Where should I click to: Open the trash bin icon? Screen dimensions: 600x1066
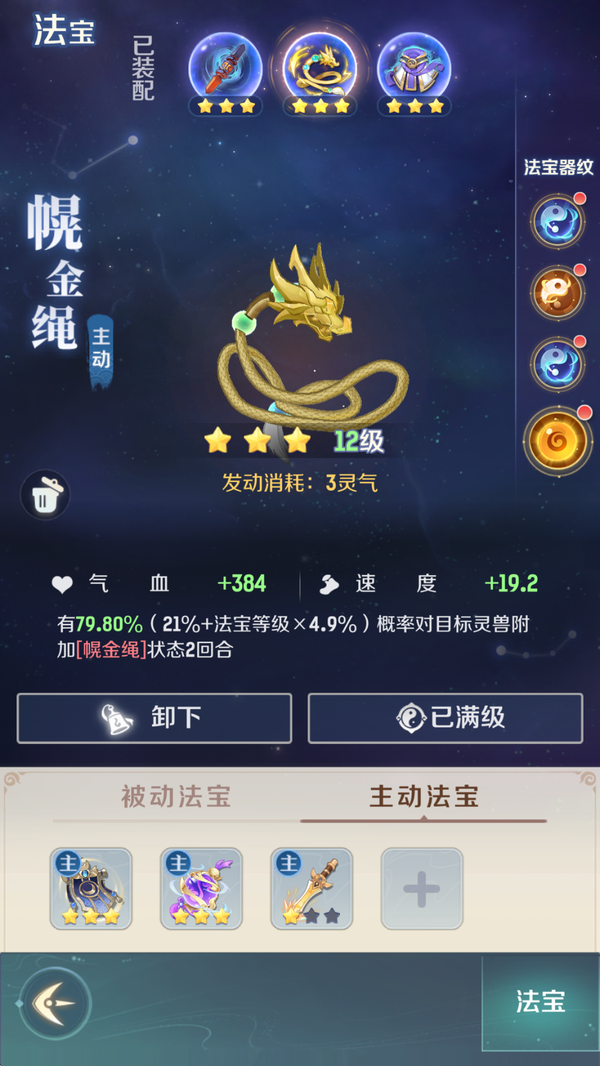coord(45,495)
